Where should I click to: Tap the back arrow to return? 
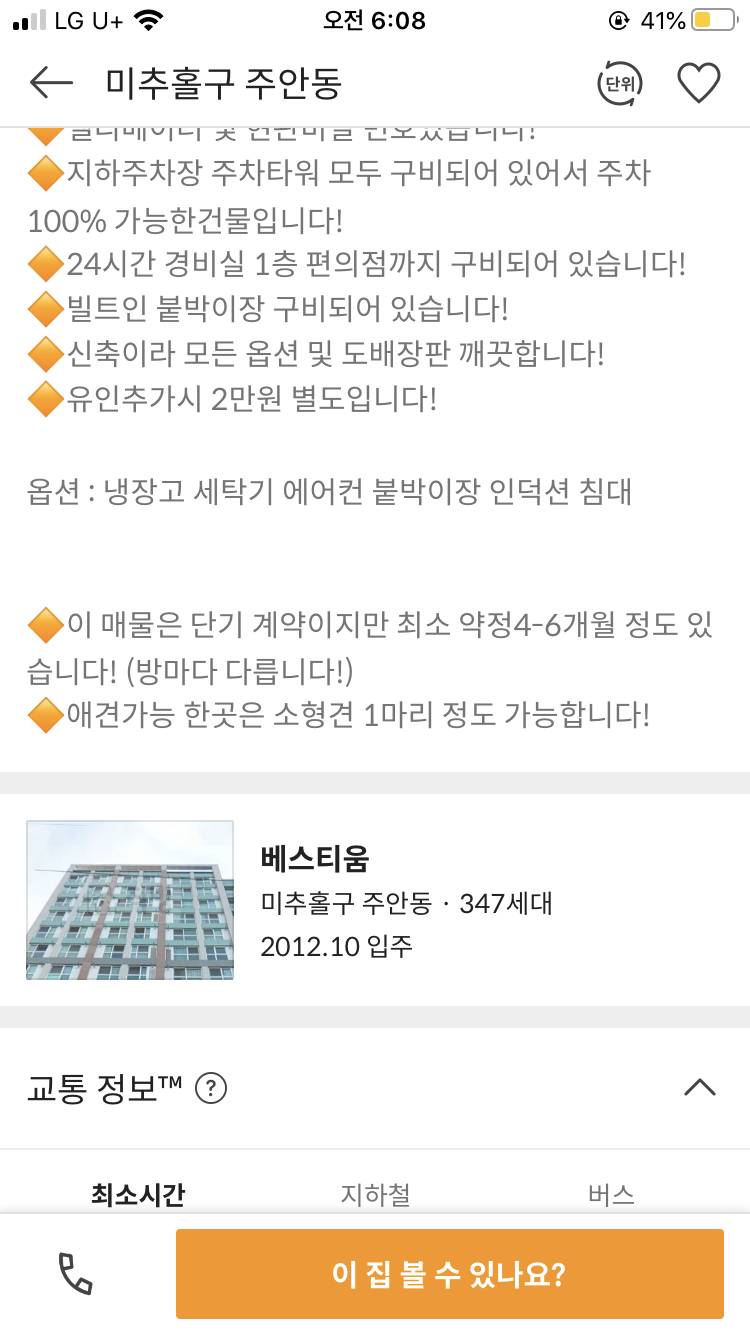[53, 84]
